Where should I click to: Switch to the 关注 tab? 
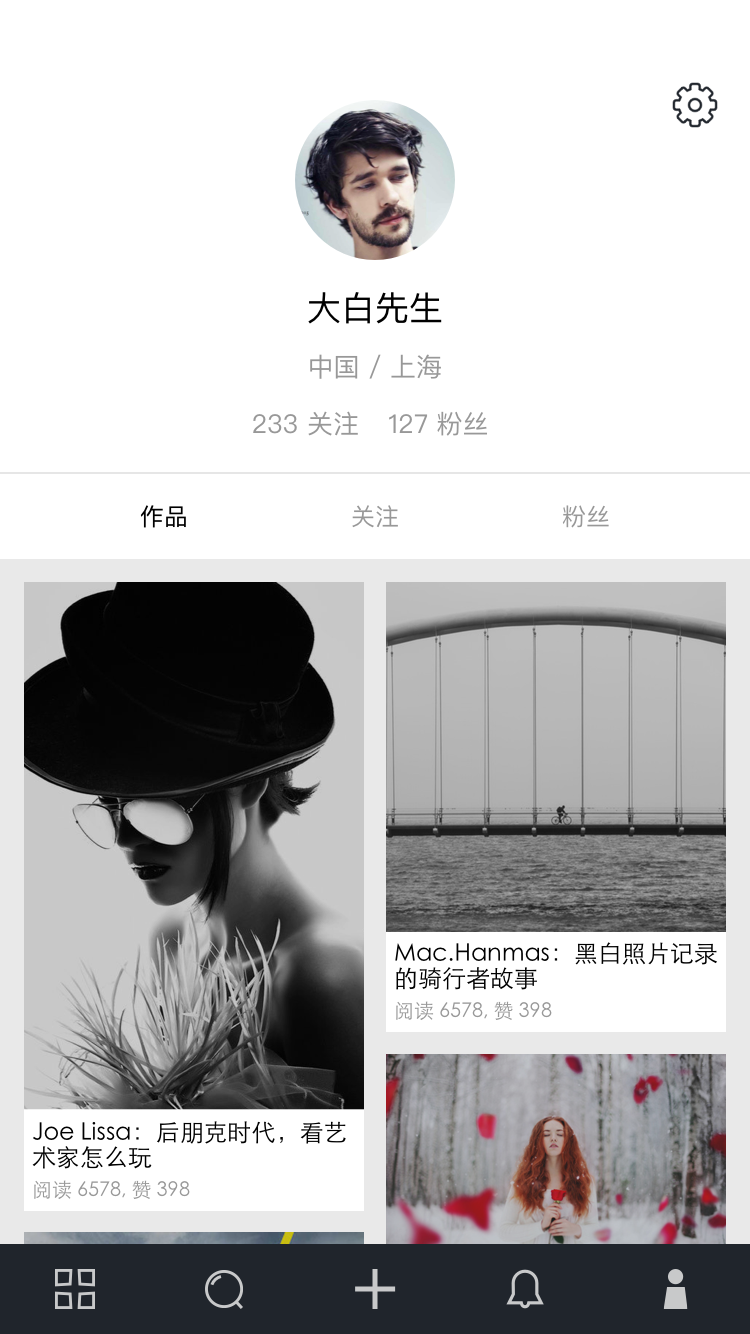[x=375, y=517]
